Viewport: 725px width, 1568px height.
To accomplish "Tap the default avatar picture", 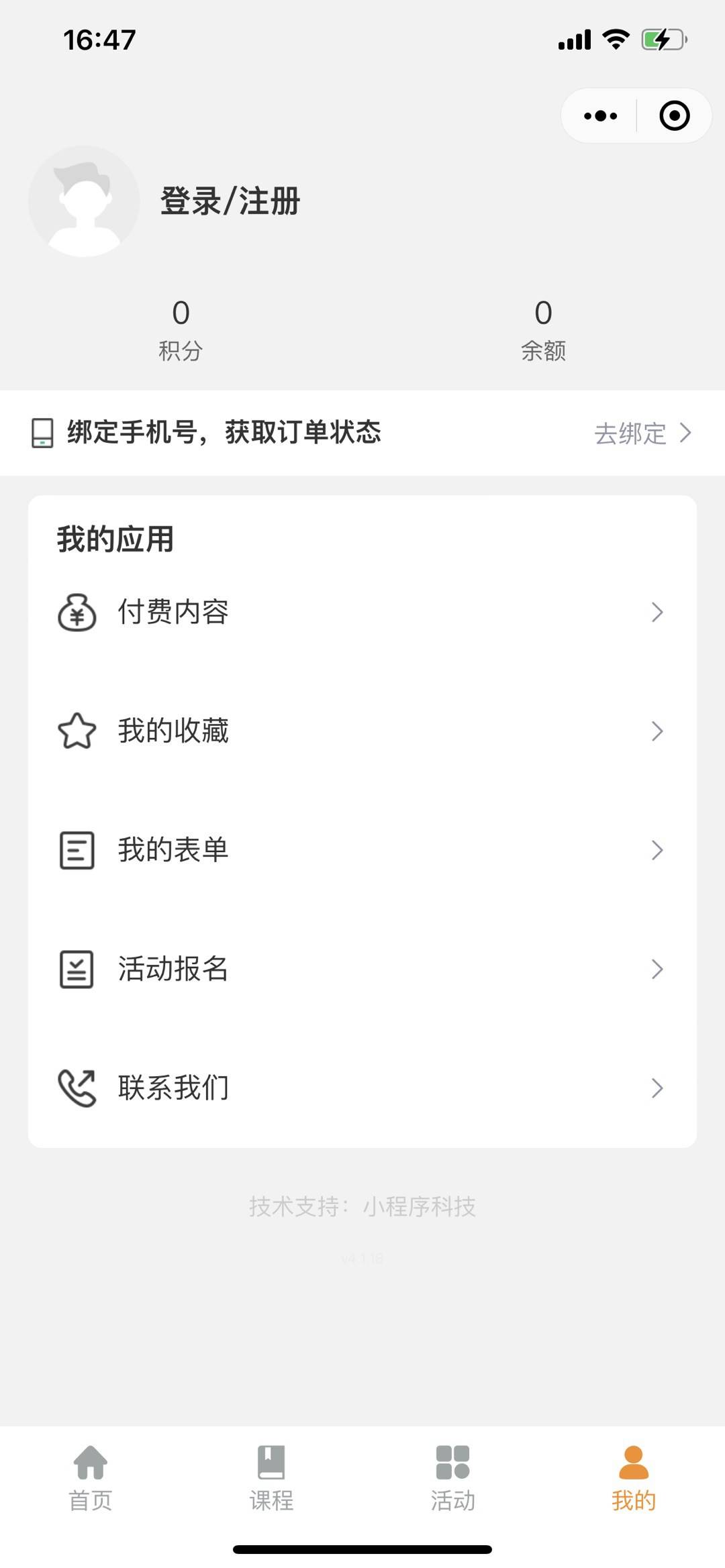I will click(84, 201).
